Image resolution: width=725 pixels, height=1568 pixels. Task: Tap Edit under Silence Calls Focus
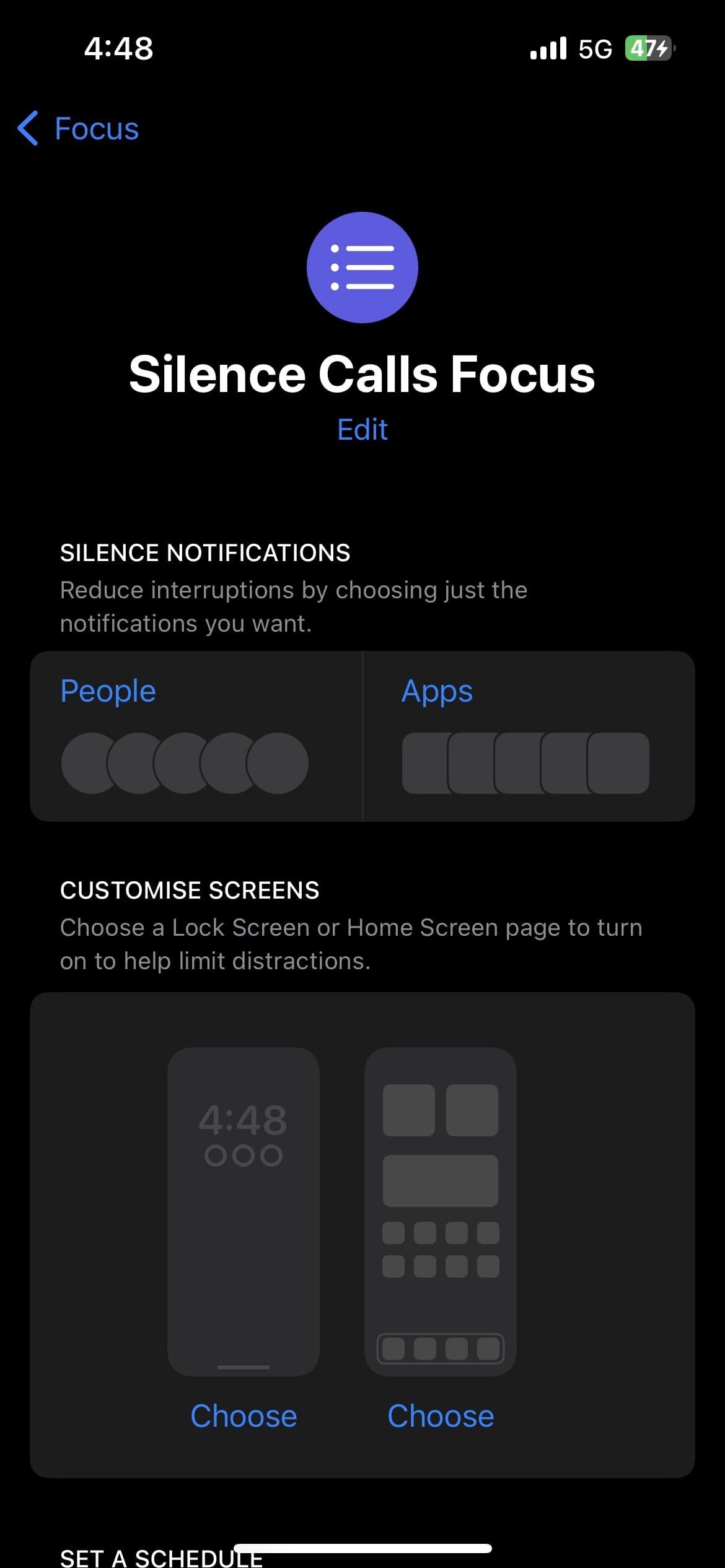point(362,429)
